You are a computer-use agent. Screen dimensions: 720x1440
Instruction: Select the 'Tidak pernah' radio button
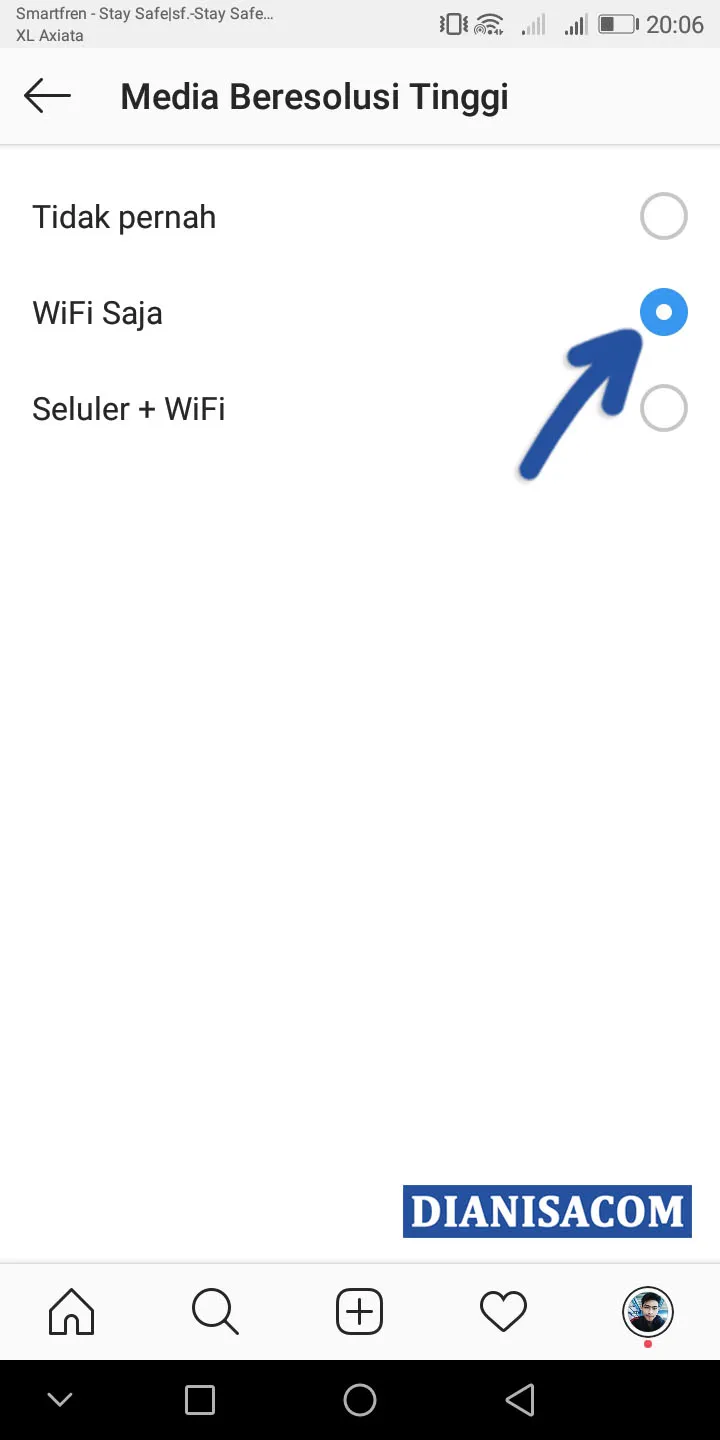(x=663, y=215)
